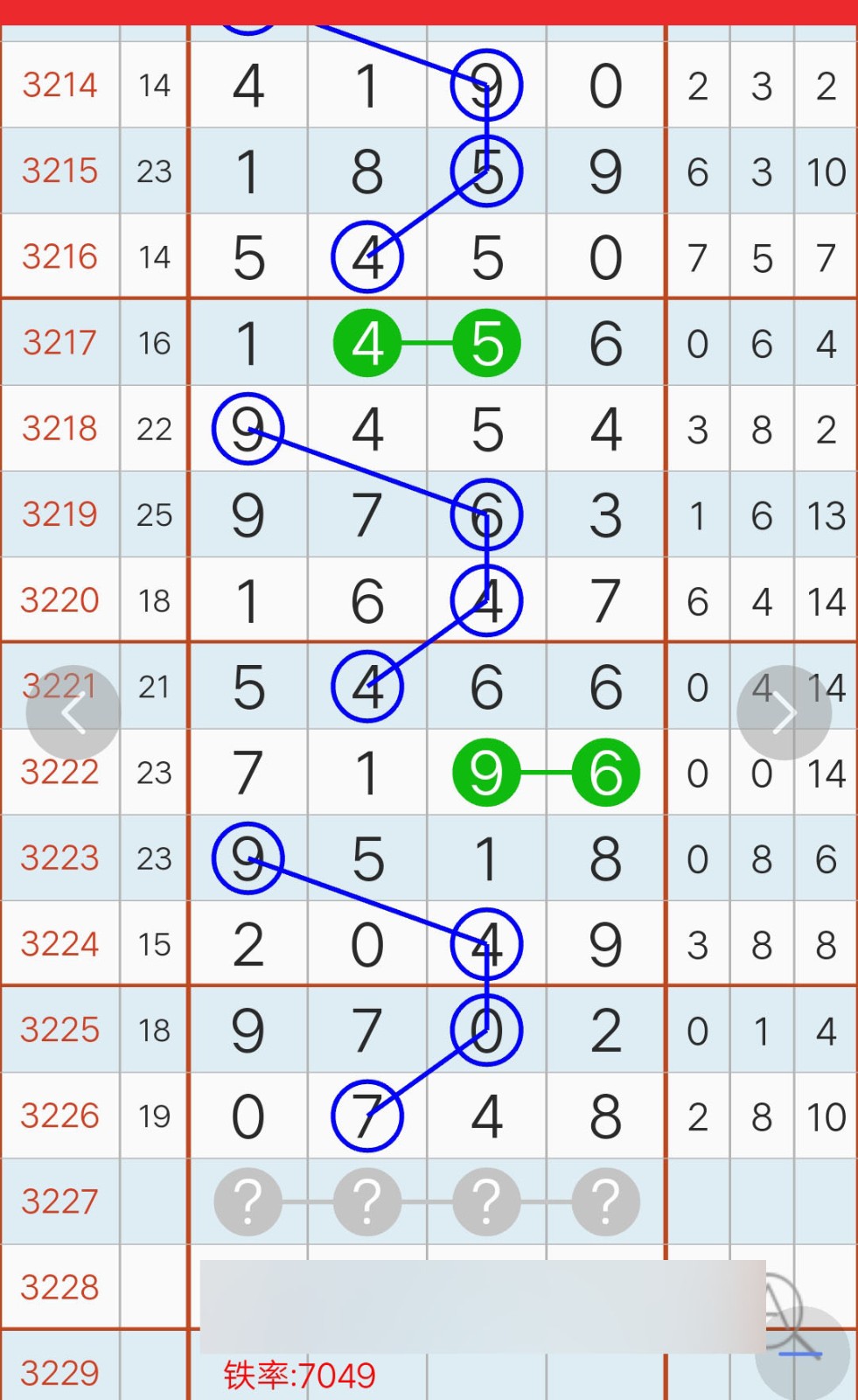Screen dimensions: 858x1400
Task: Go to the next chart with right arrow
Action: (x=784, y=713)
